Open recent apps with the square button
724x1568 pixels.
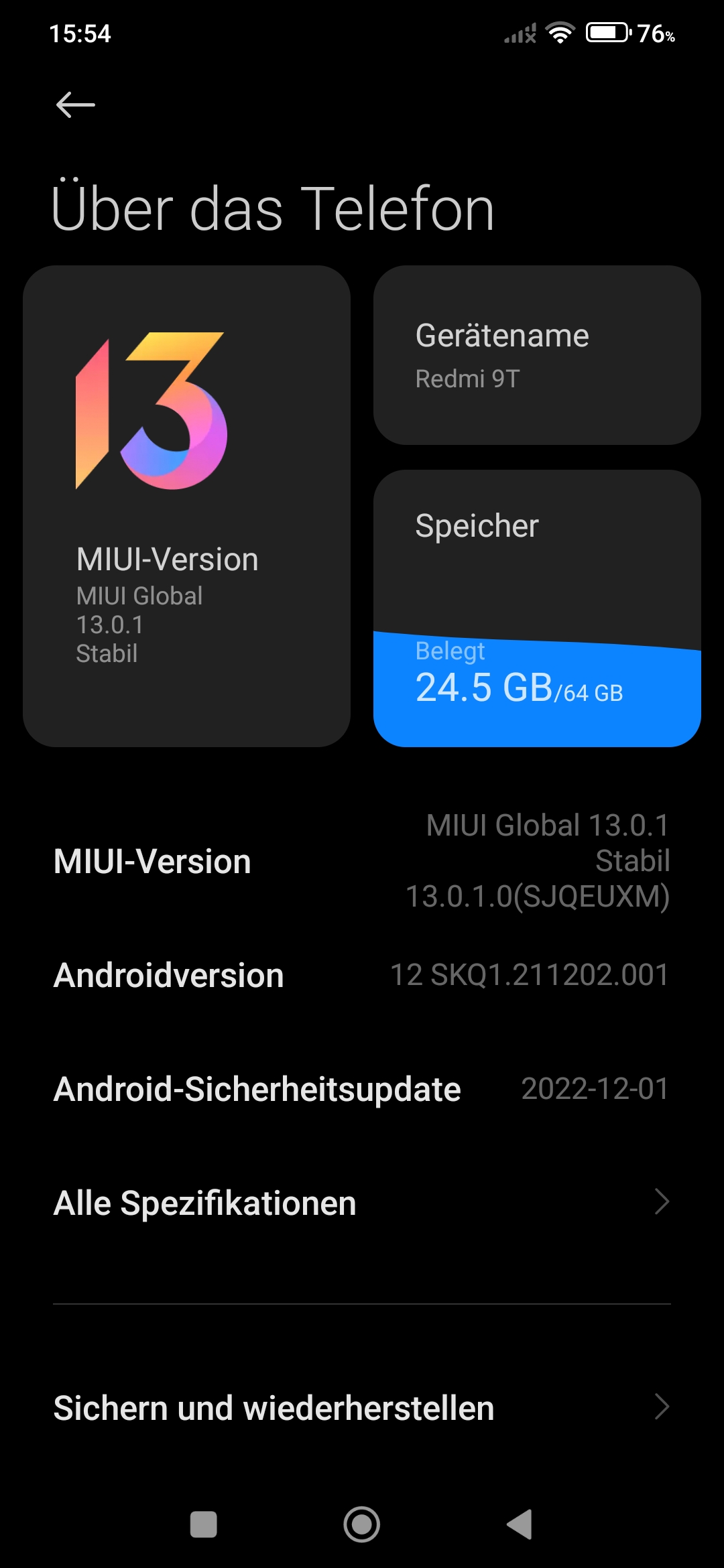click(204, 1524)
